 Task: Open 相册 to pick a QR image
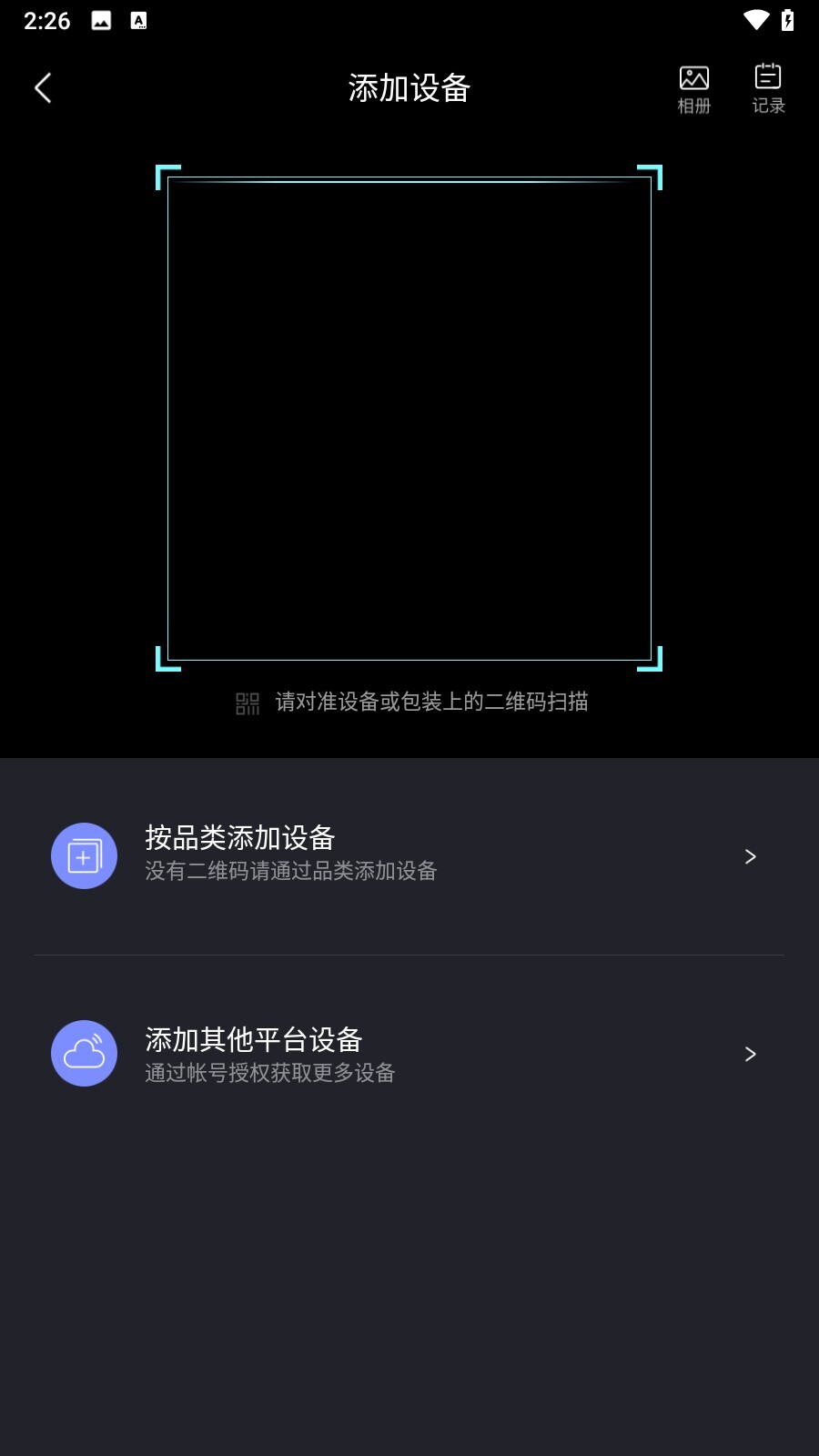[x=693, y=89]
